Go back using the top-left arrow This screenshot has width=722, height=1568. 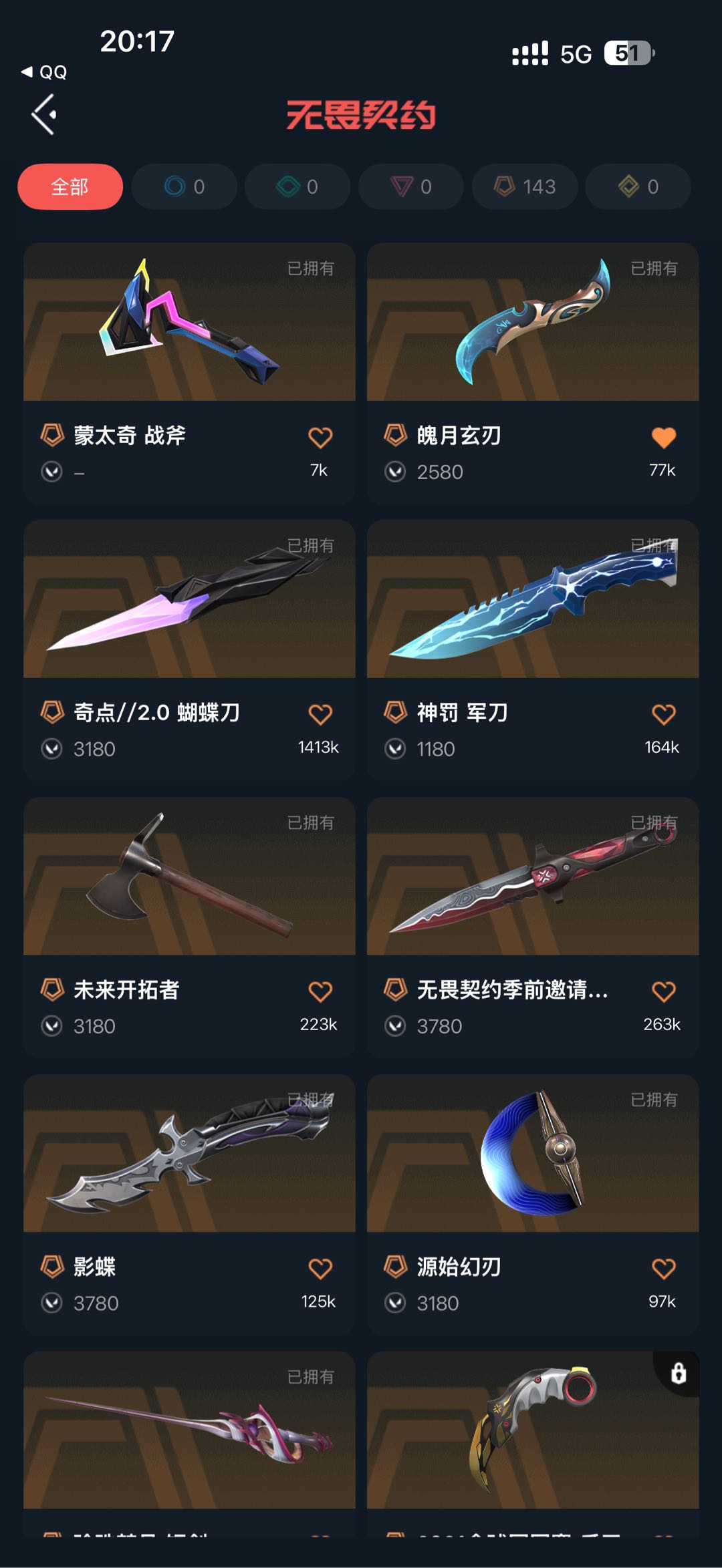(x=44, y=114)
